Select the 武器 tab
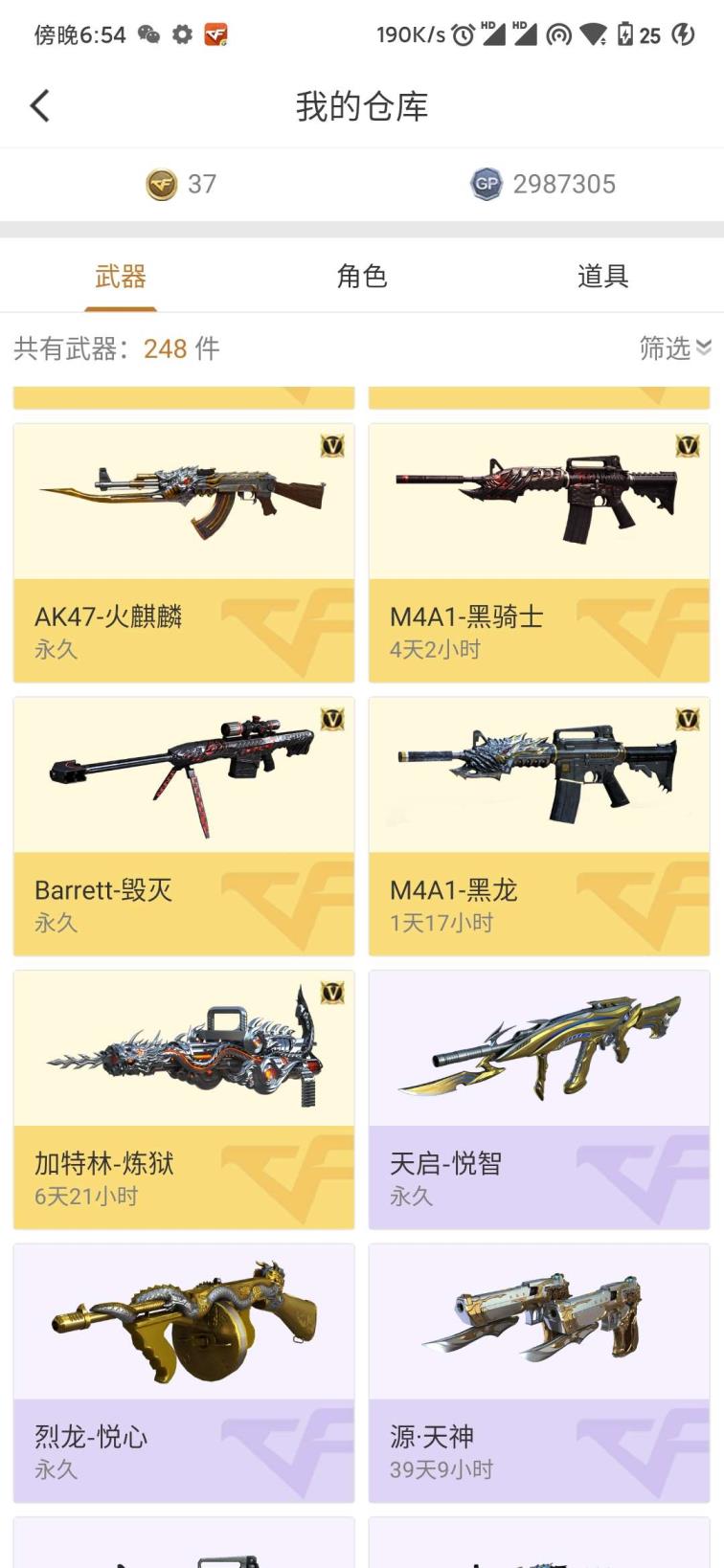The height and width of the screenshot is (1568, 724). pyautogui.click(x=121, y=278)
